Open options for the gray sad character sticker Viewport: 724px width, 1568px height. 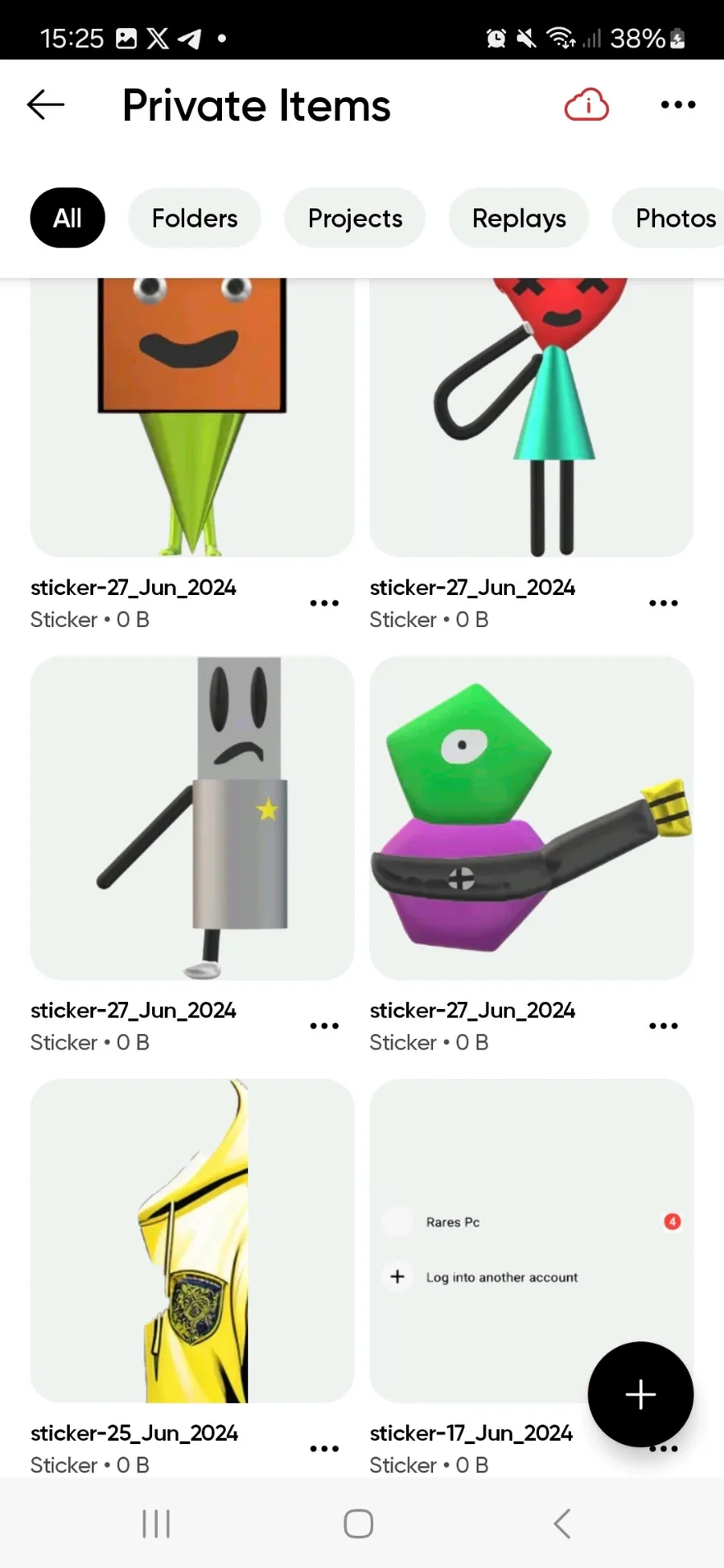324,1025
